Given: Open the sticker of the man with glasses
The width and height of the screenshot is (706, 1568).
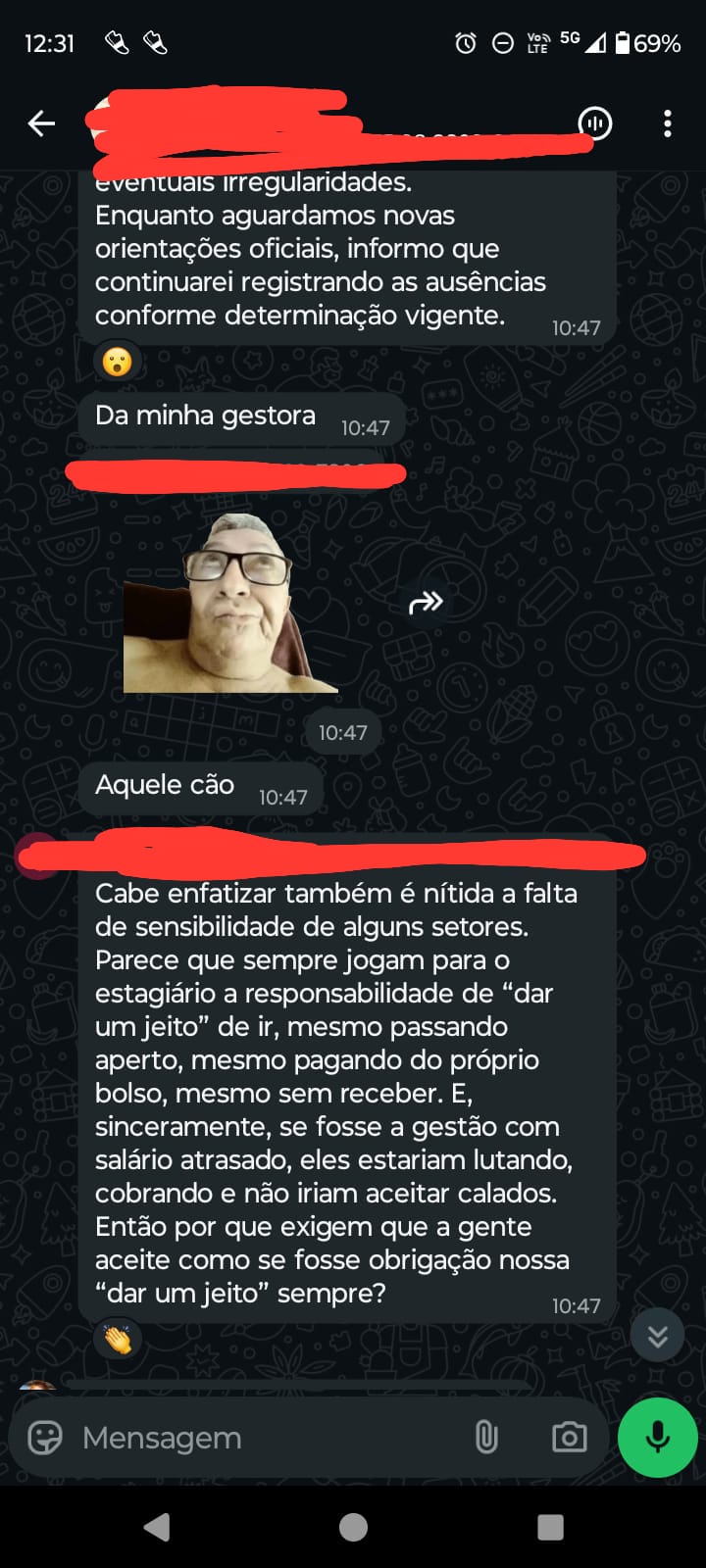Looking at the screenshot, I should (231, 604).
